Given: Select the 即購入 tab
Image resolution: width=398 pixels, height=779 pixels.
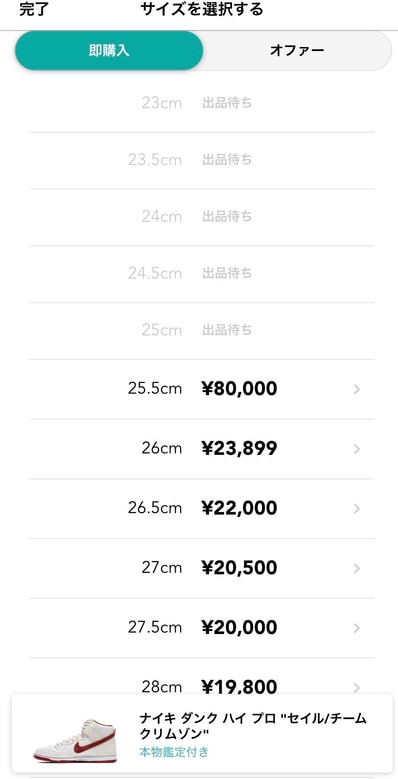Looking at the screenshot, I should point(109,50).
